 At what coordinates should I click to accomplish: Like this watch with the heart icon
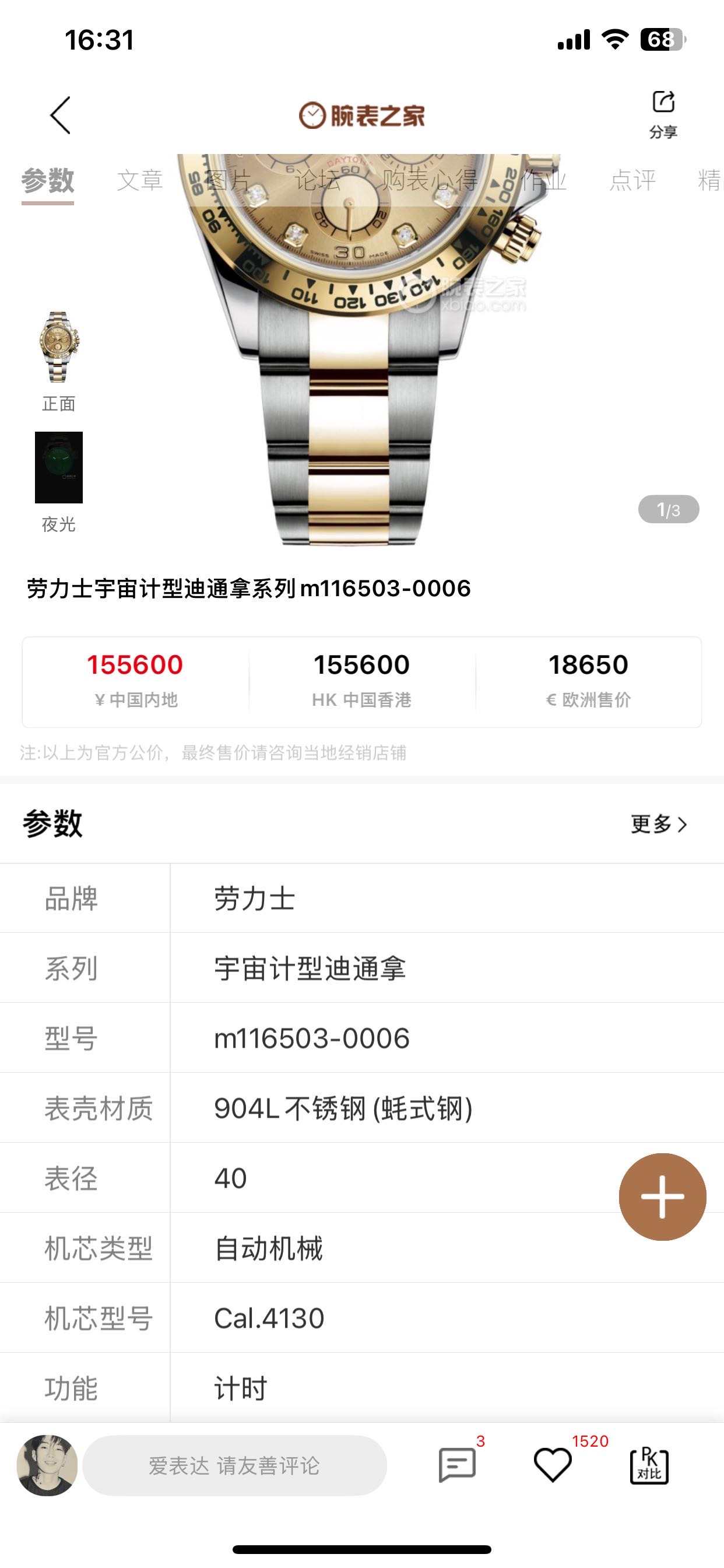tap(553, 1465)
